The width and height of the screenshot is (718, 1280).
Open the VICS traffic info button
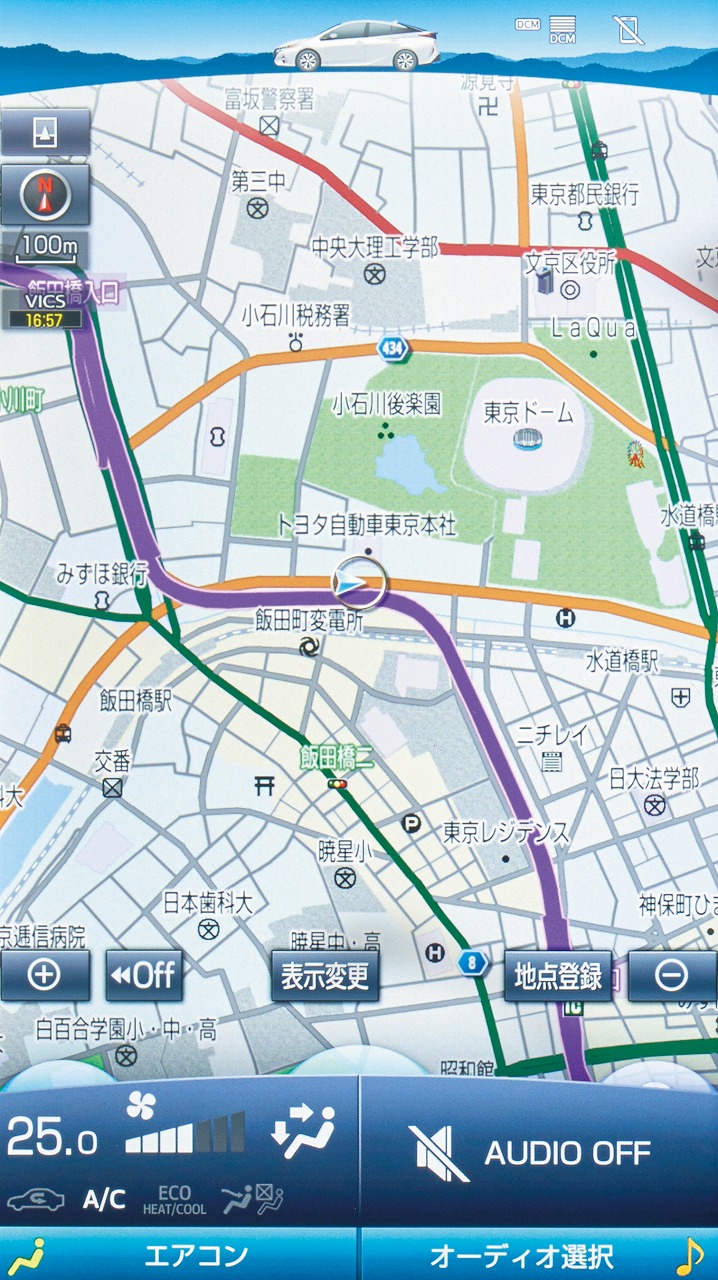[45, 309]
